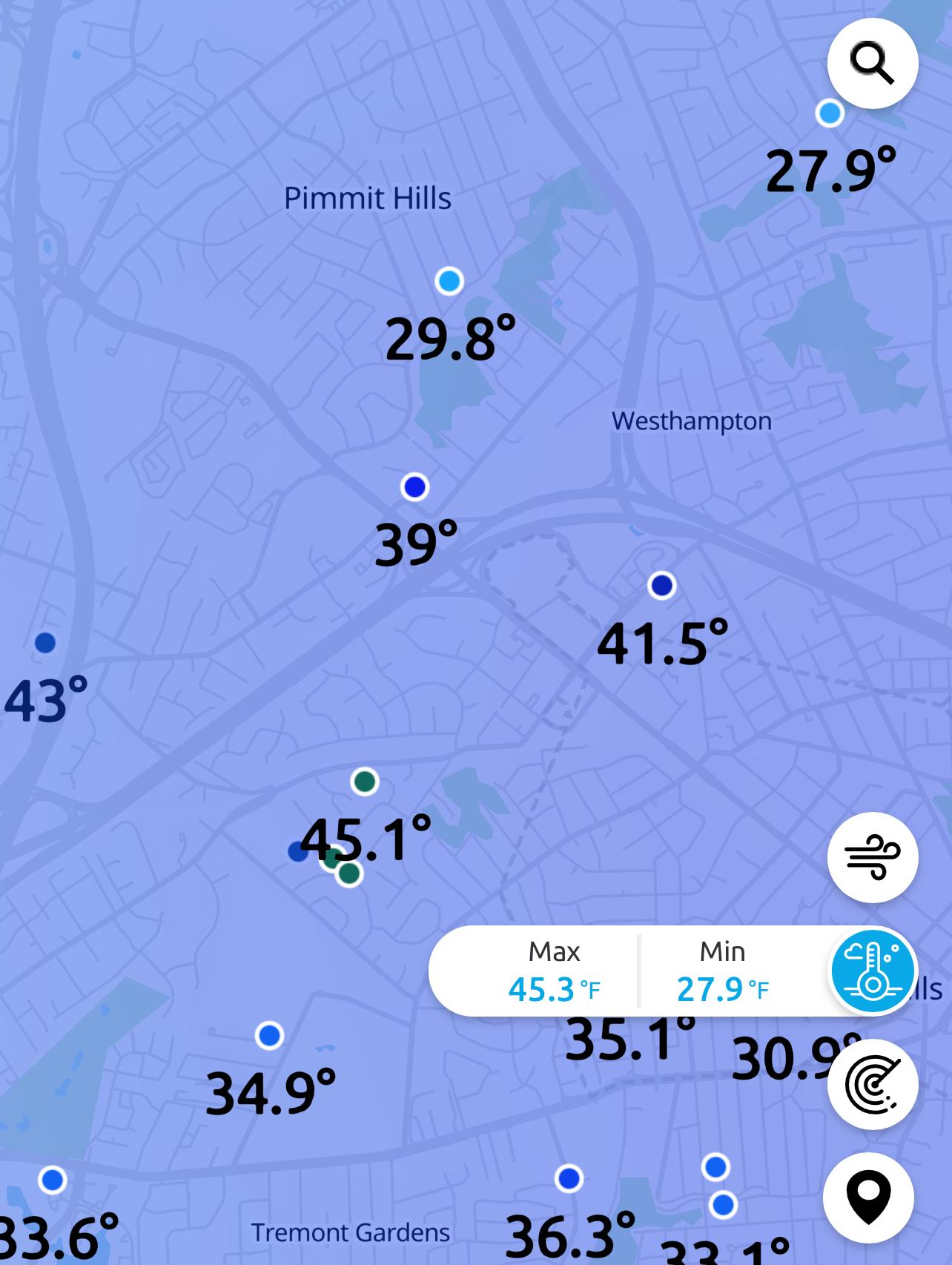Open the radar layer

tap(873, 1084)
